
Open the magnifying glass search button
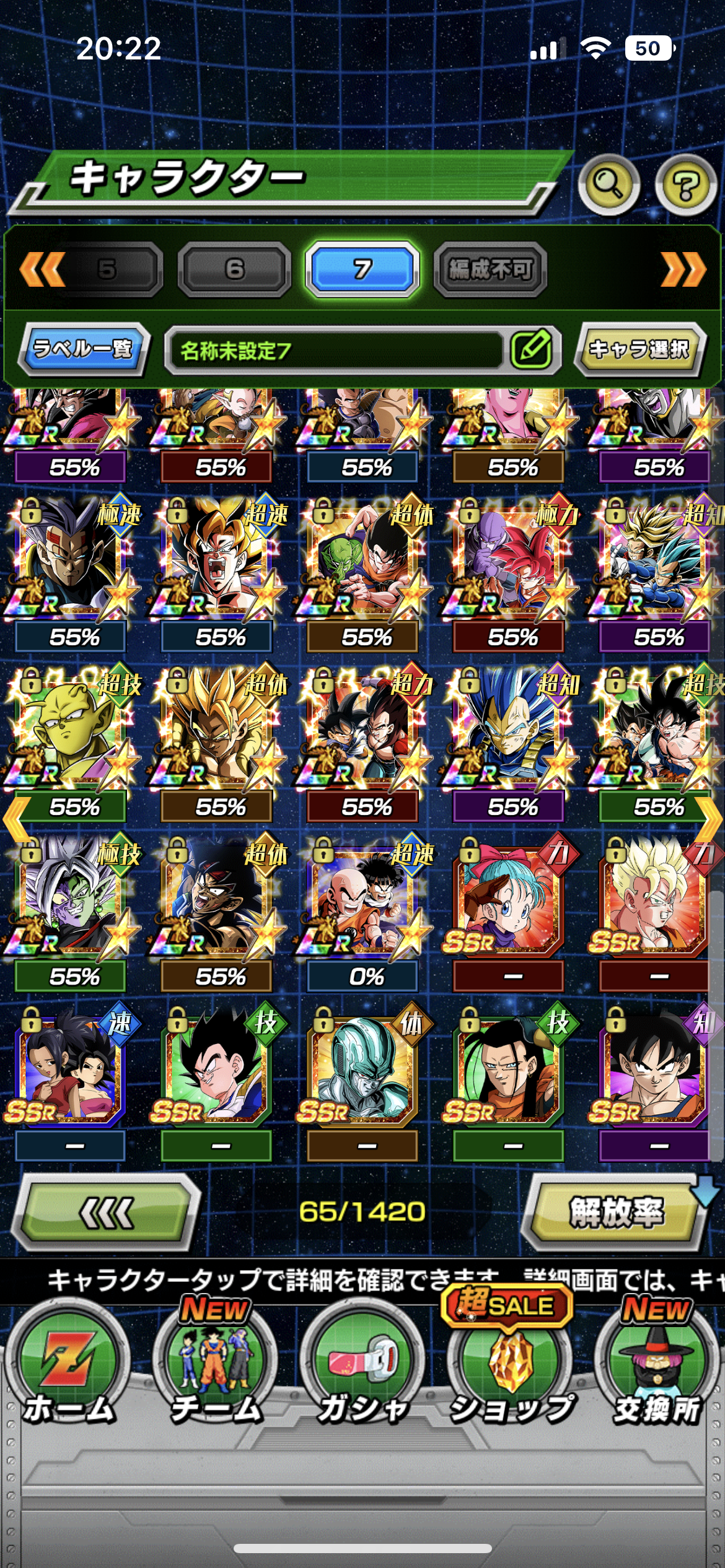[609, 184]
